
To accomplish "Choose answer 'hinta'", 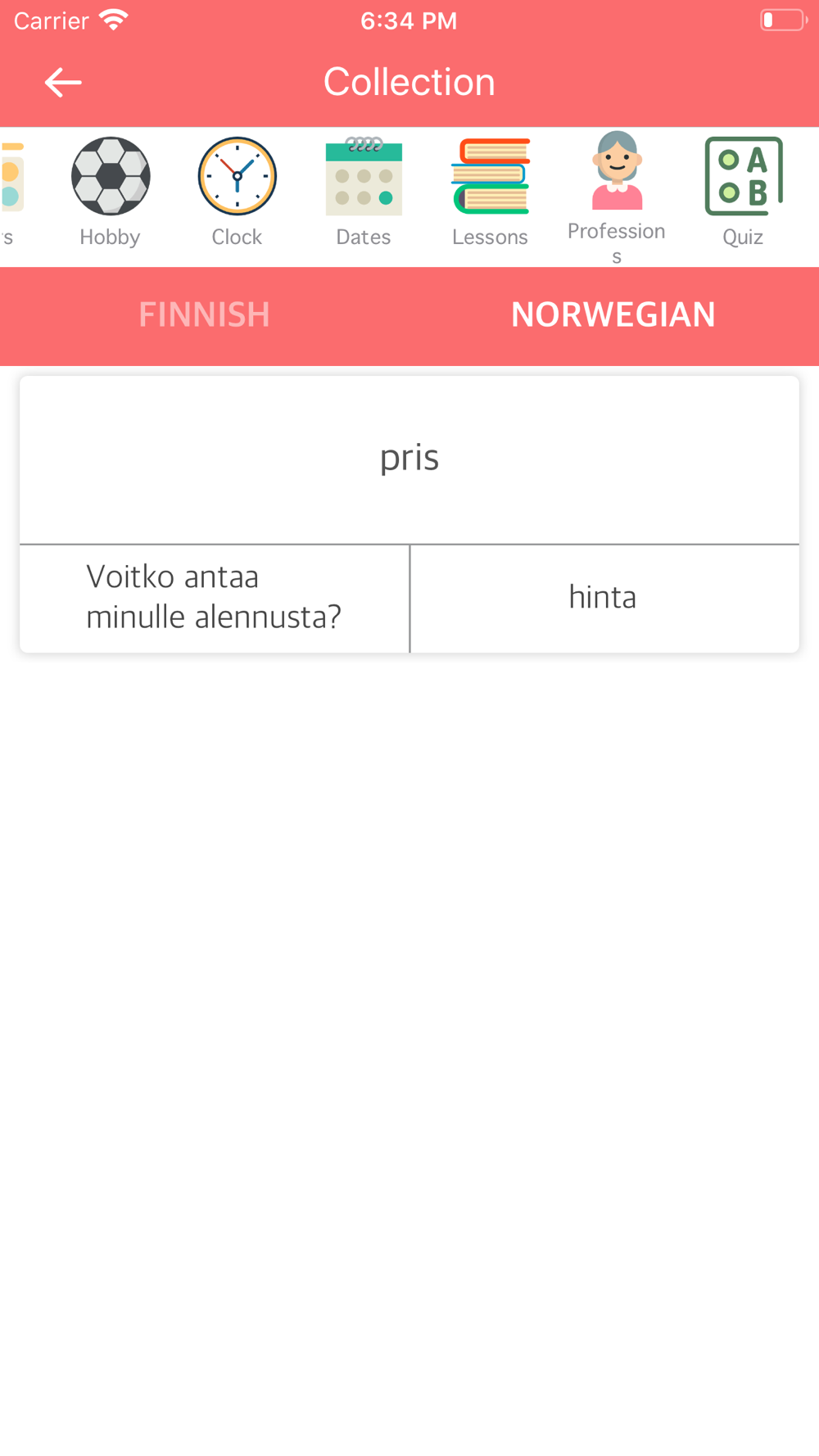I will pos(604,598).
